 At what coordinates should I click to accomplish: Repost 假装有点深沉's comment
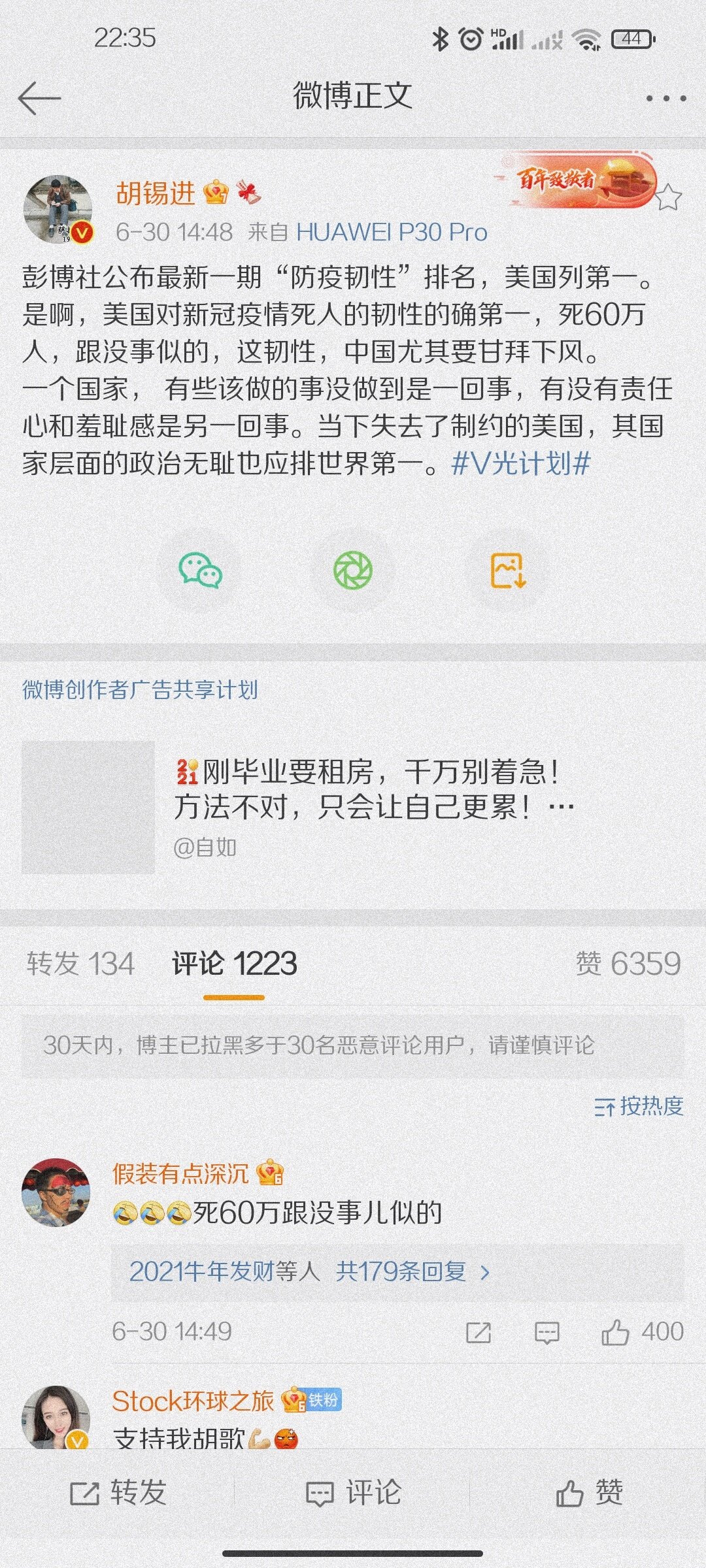click(478, 1332)
